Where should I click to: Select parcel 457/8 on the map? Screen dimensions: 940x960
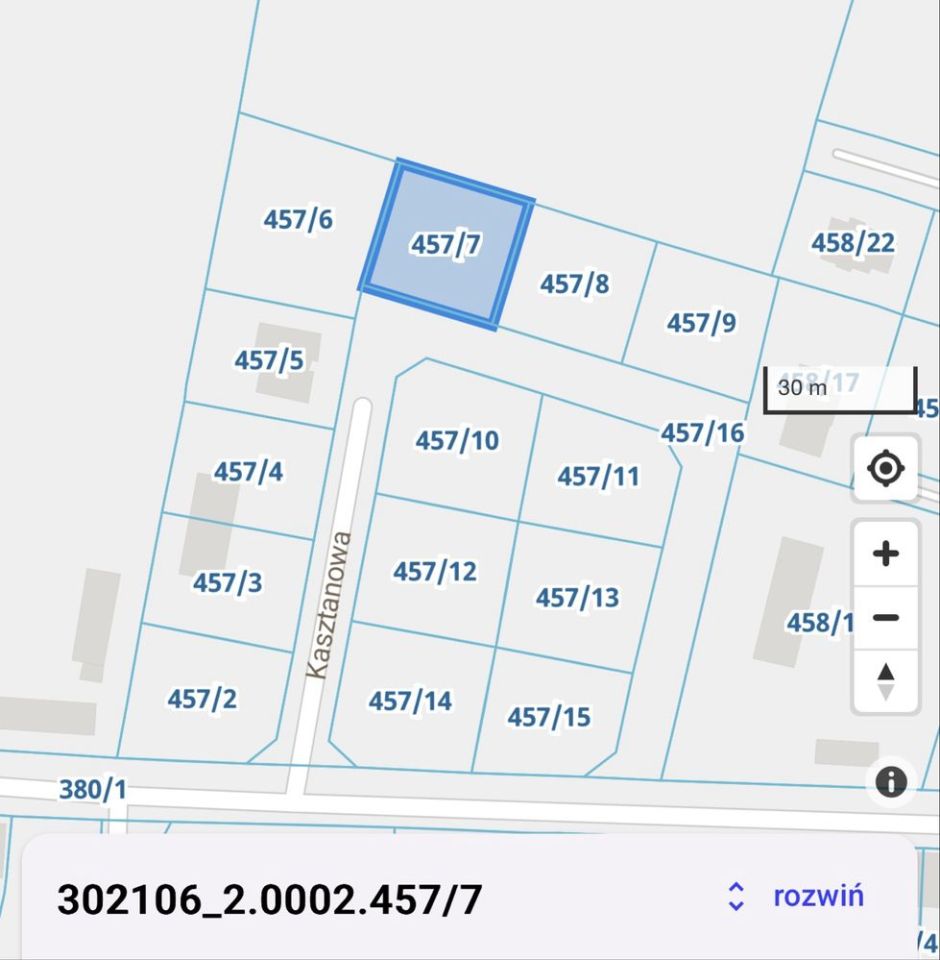pos(574,285)
